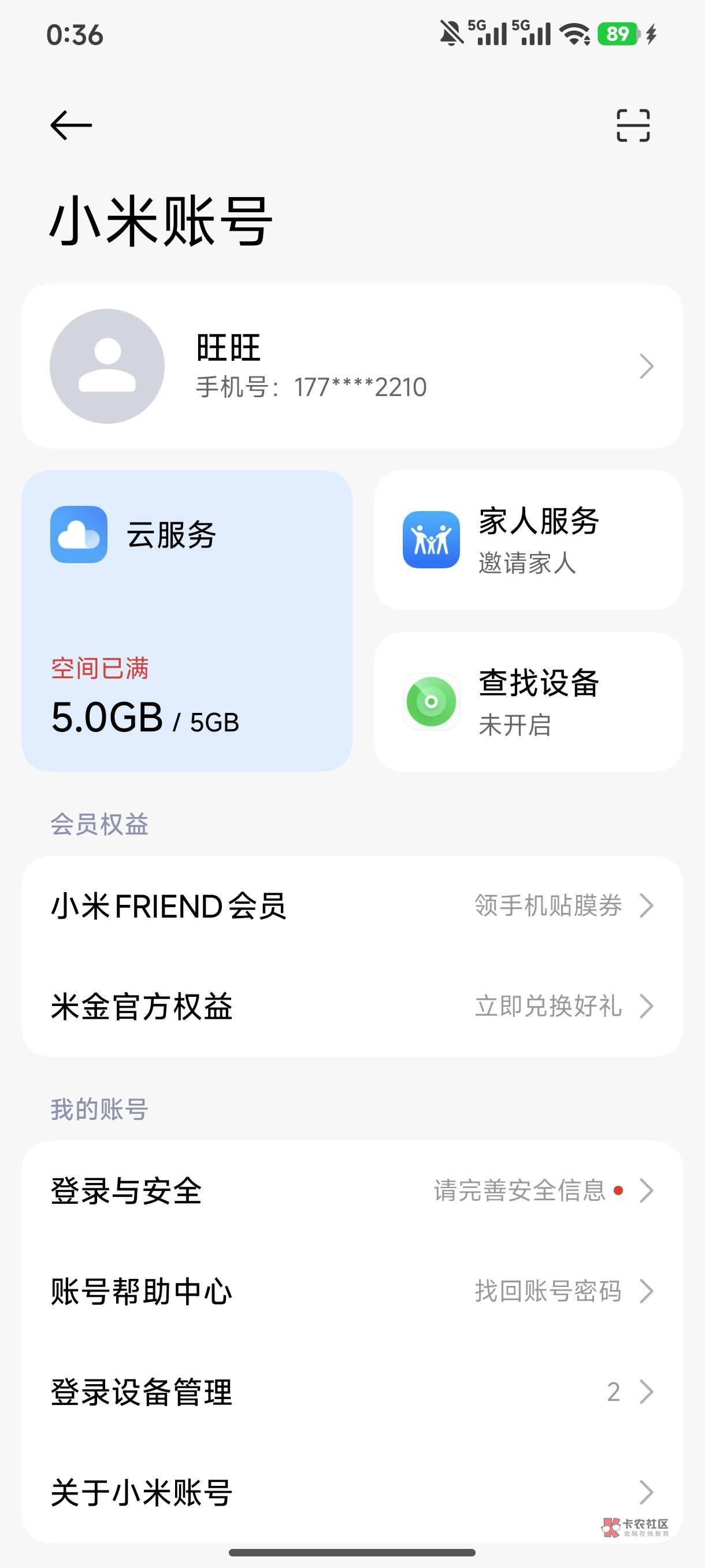Image resolution: width=705 pixels, height=1568 pixels.
Task: Open 登录设备管理 row
Action: pyautogui.click(x=352, y=1392)
